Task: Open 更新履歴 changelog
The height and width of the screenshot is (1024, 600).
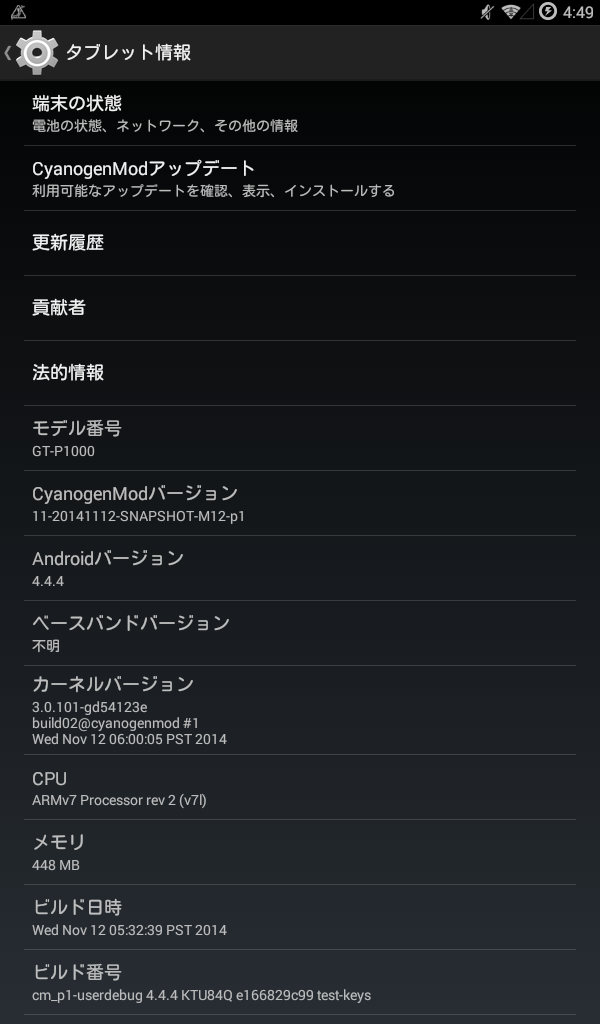Action: (x=300, y=243)
